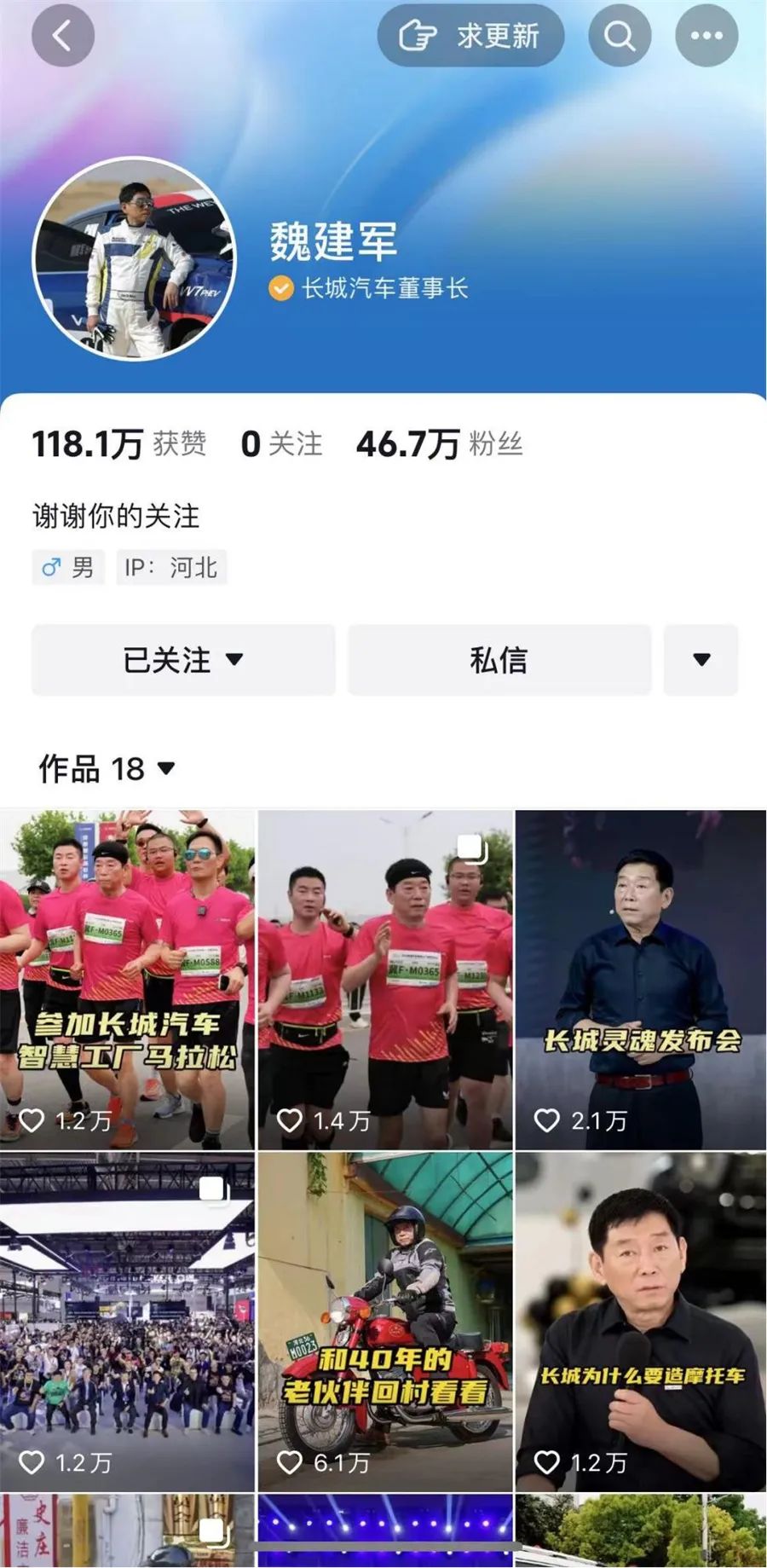Open the auto show crowd photo post
The width and height of the screenshot is (767, 1568).
(127, 1322)
